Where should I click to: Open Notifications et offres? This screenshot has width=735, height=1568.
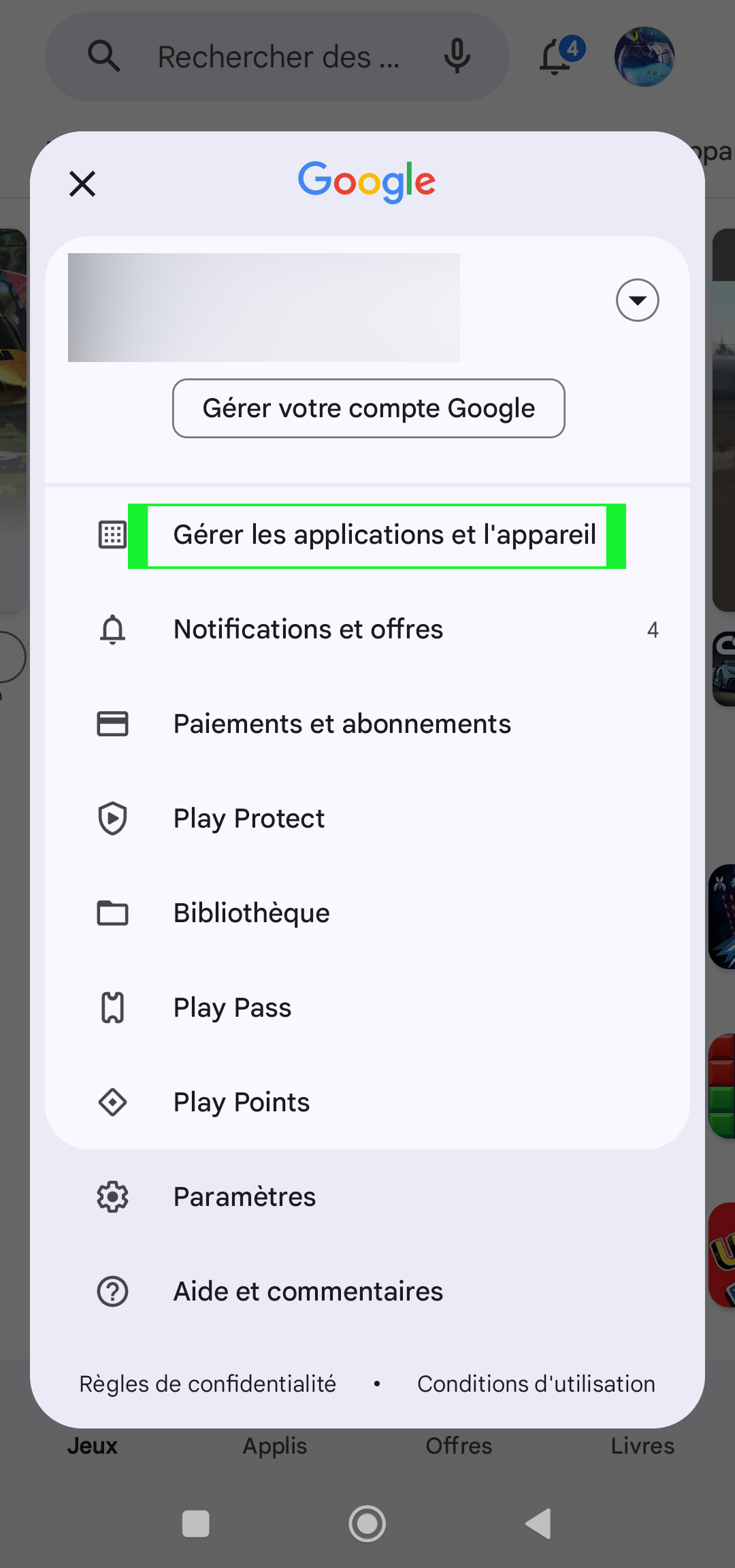(x=367, y=630)
